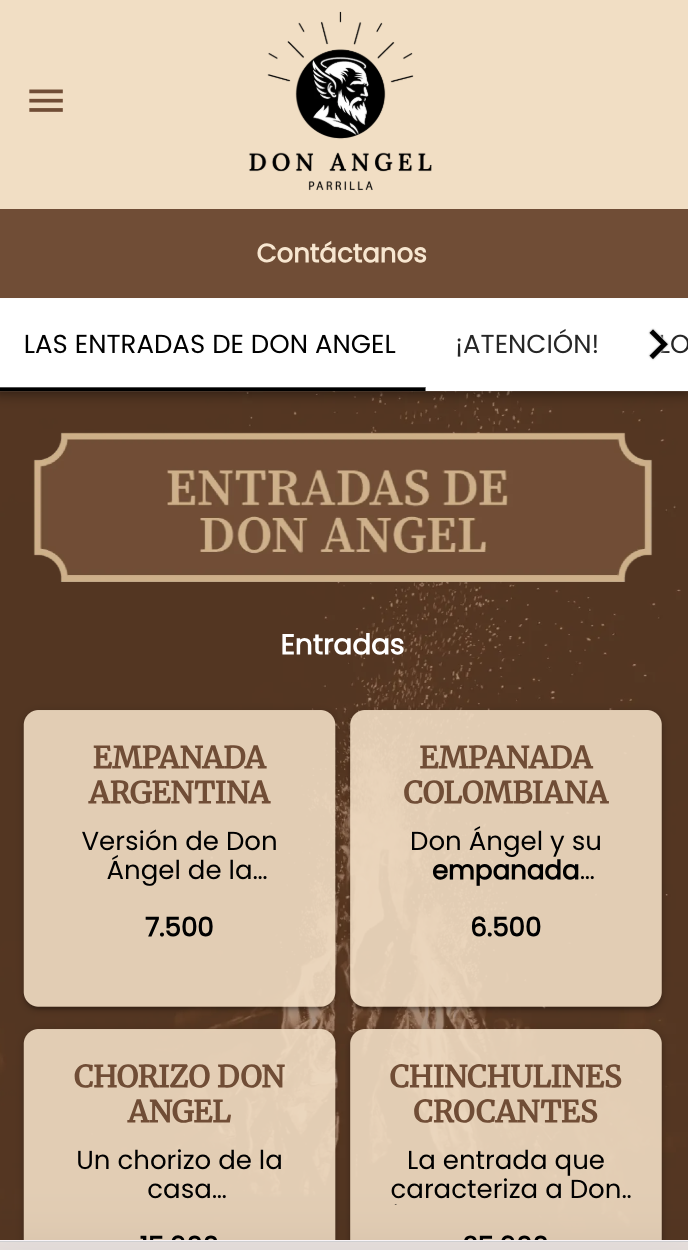Switch to the ¡Atención! tab
The image size is (688, 1250).
coord(527,344)
